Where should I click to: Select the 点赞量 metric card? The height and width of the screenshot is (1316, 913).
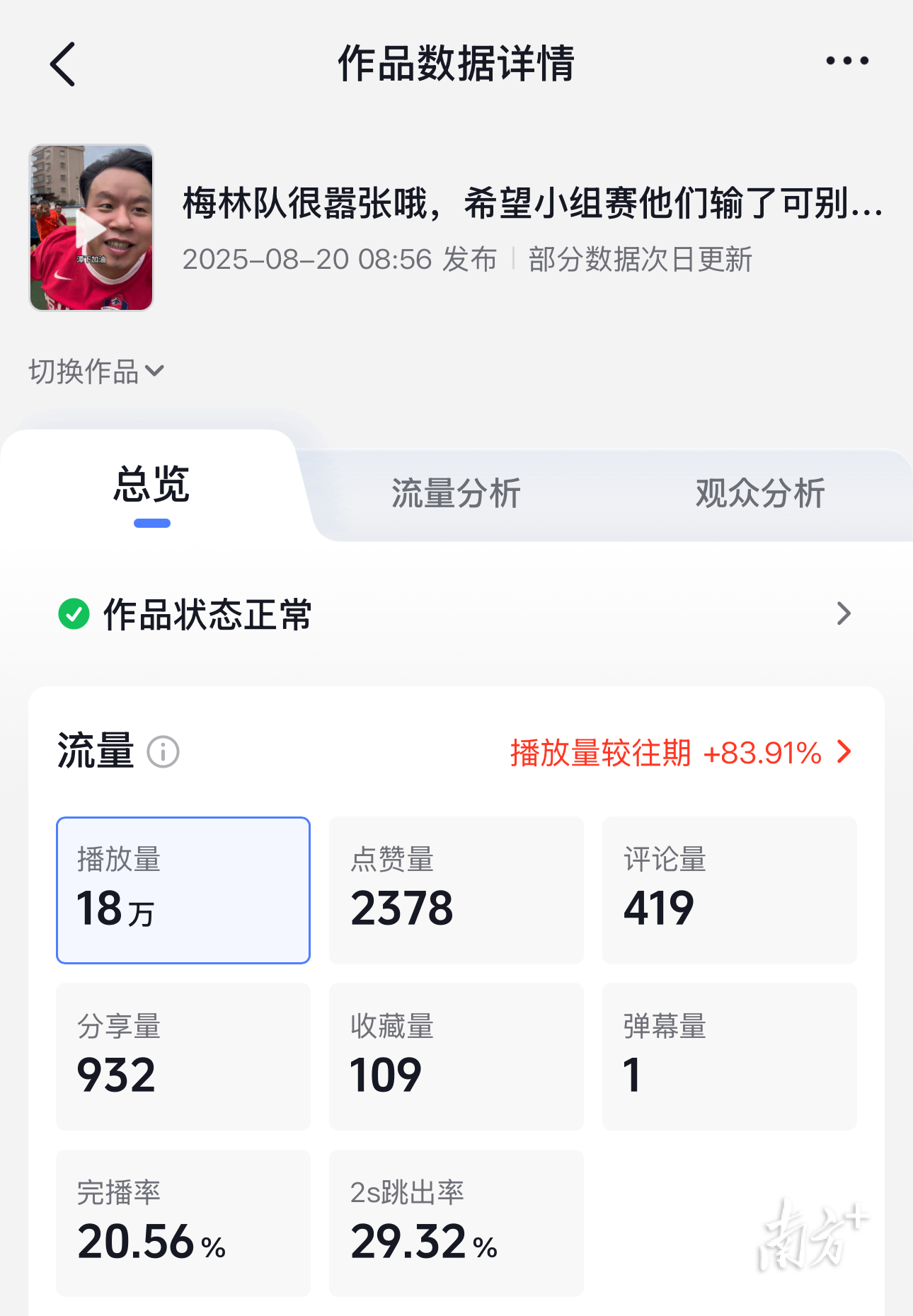[x=456, y=890]
